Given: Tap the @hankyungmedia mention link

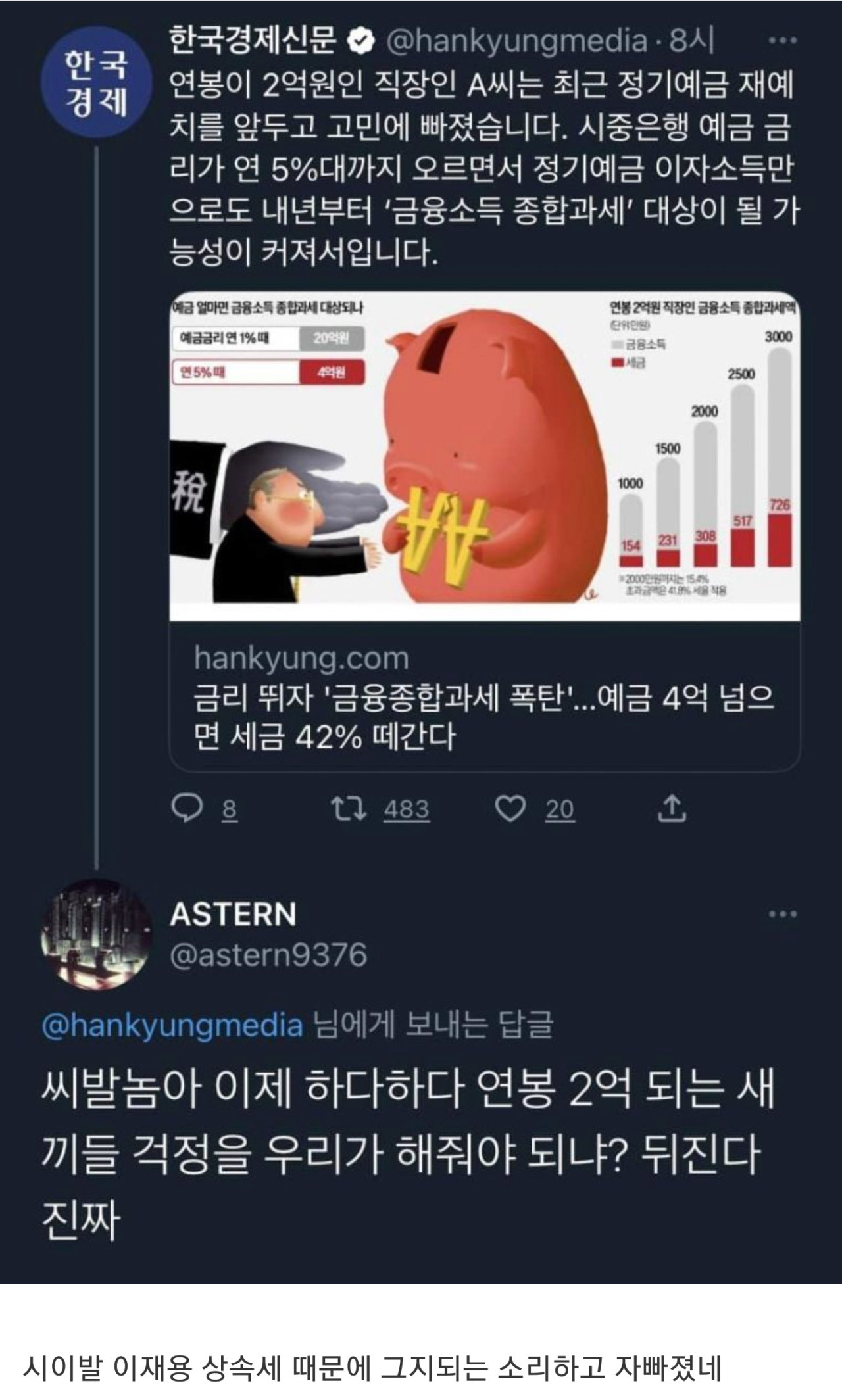Looking at the screenshot, I should [172, 1025].
